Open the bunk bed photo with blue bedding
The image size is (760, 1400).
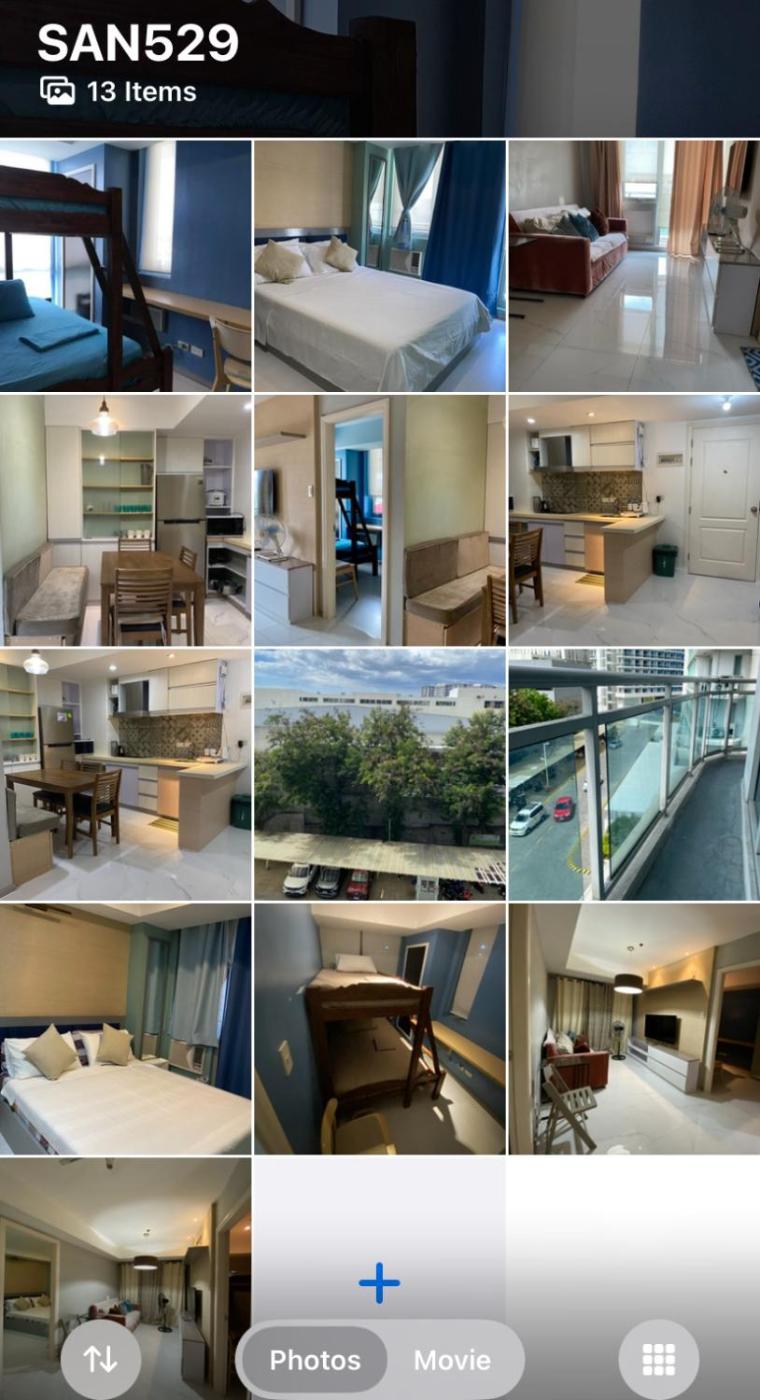click(x=125, y=265)
